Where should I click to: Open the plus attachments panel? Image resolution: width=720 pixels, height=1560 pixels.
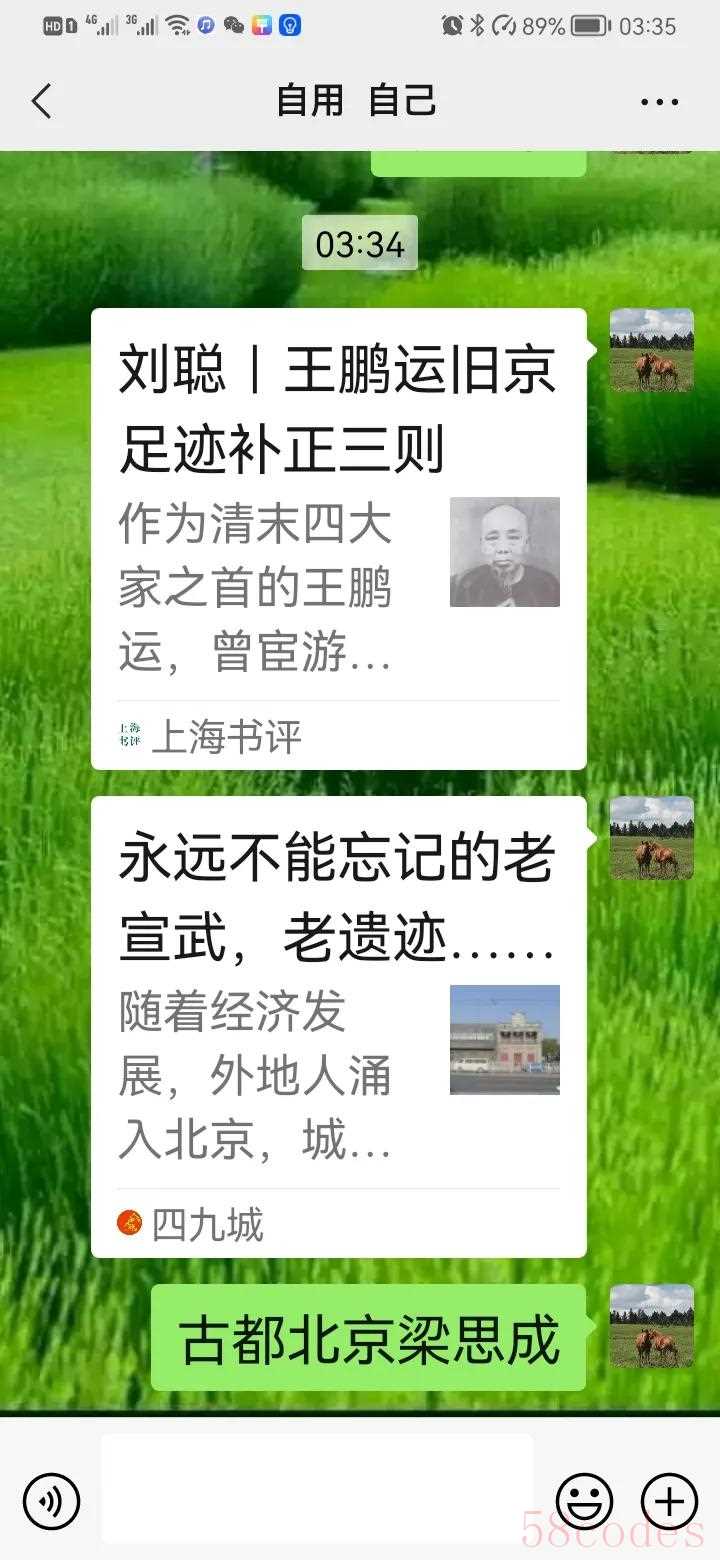(669, 1501)
